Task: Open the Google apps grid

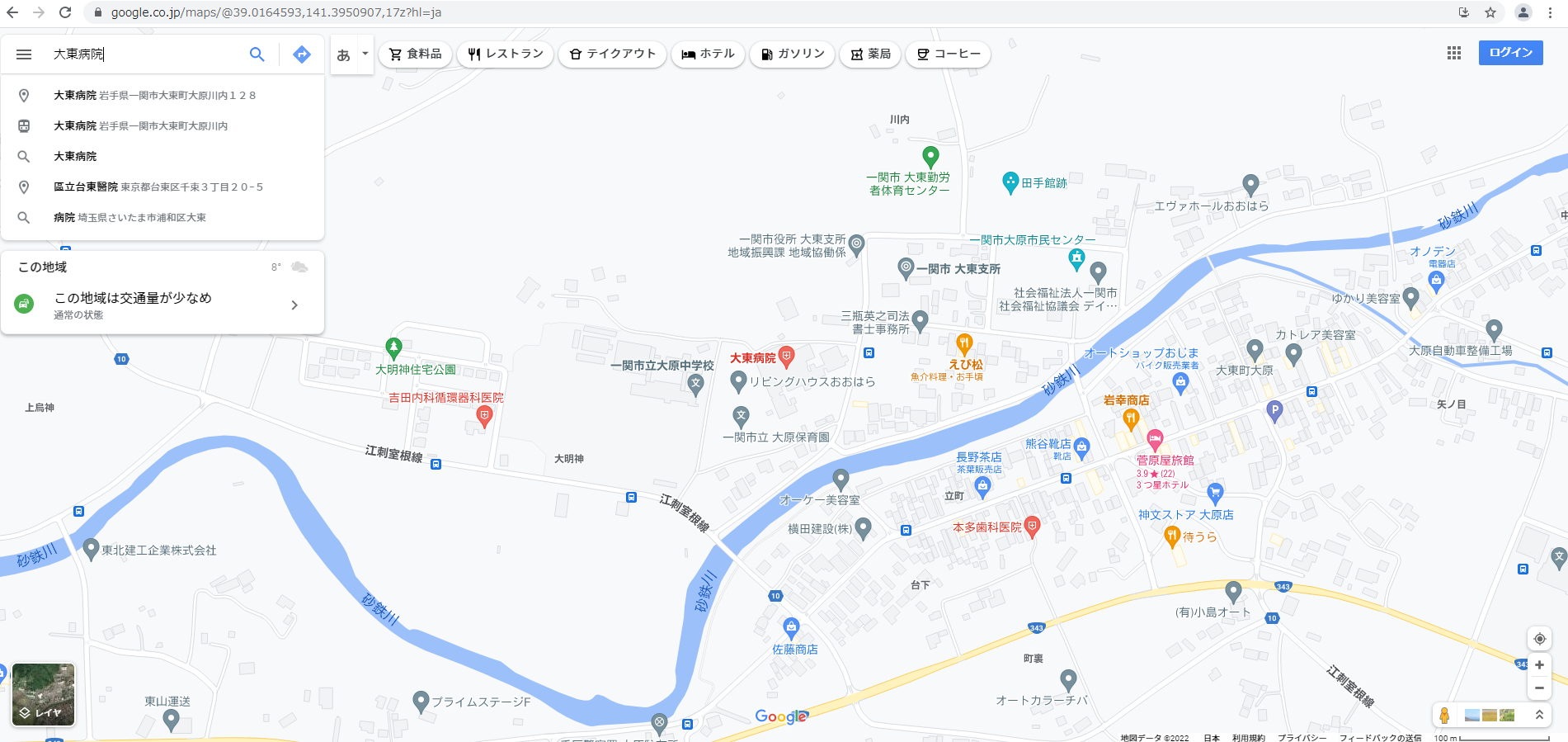Action: click(x=1454, y=53)
